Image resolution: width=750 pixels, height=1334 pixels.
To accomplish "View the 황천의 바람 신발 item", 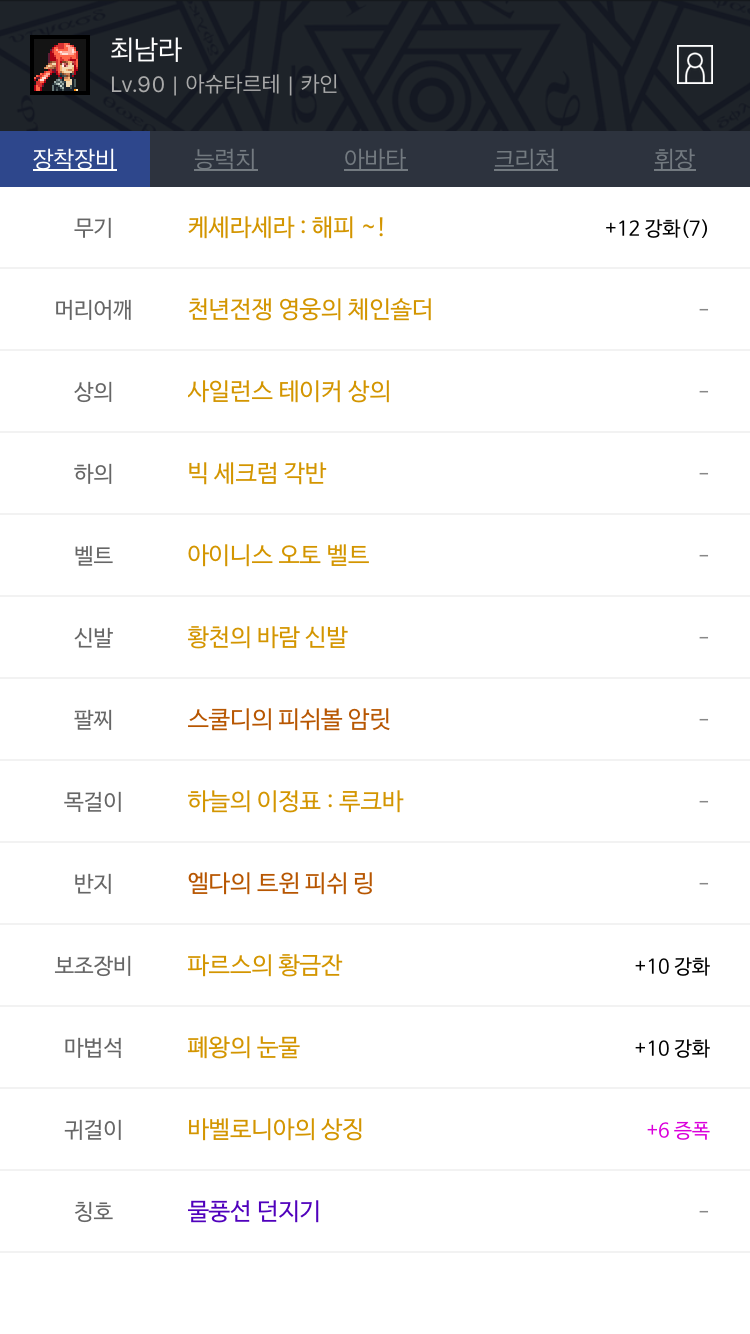I will (375, 638).
